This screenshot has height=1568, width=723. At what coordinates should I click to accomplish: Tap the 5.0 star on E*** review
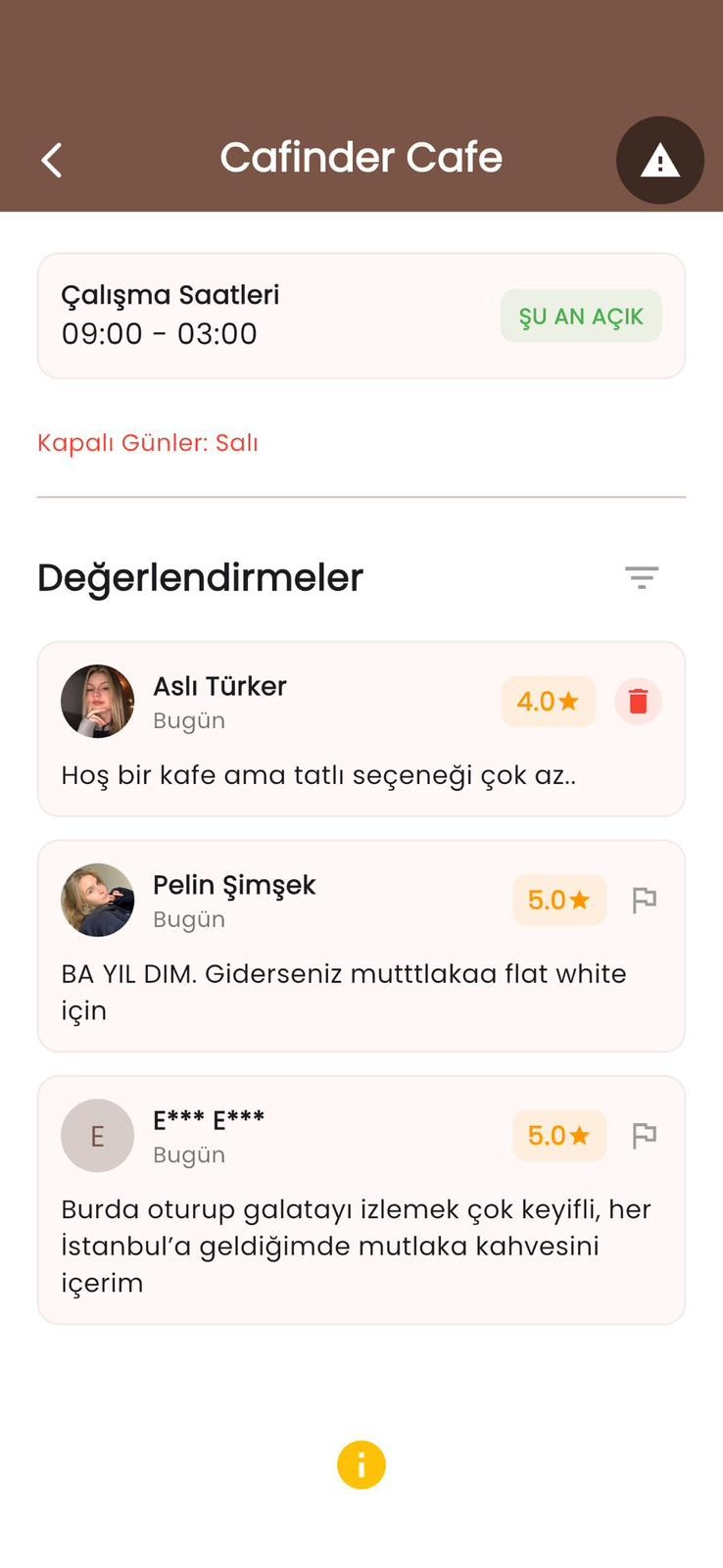click(x=558, y=1134)
